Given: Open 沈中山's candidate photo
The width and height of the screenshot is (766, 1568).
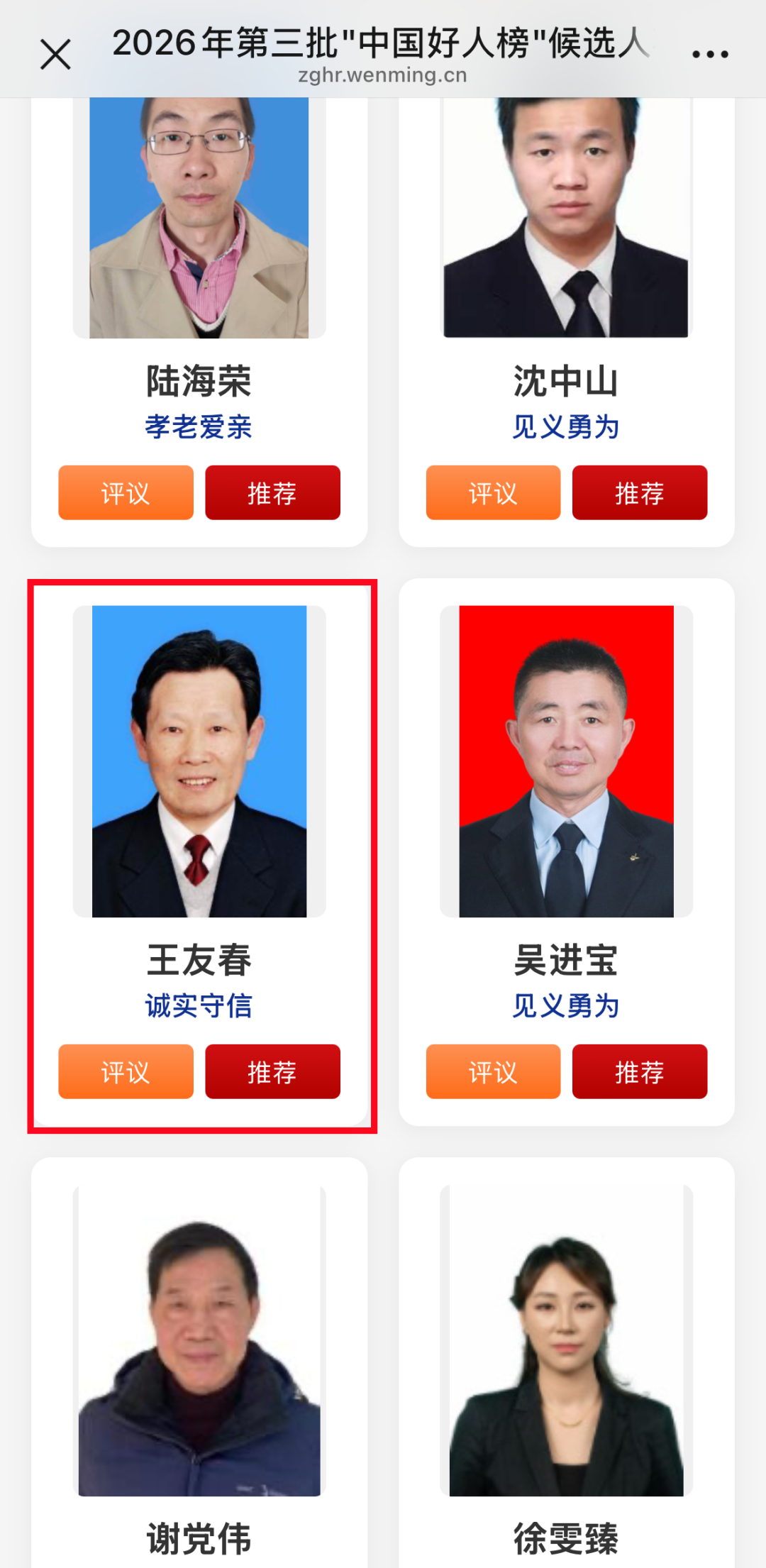Looking at the screenshot, I should pyautogui.click(x=567, y=218).
